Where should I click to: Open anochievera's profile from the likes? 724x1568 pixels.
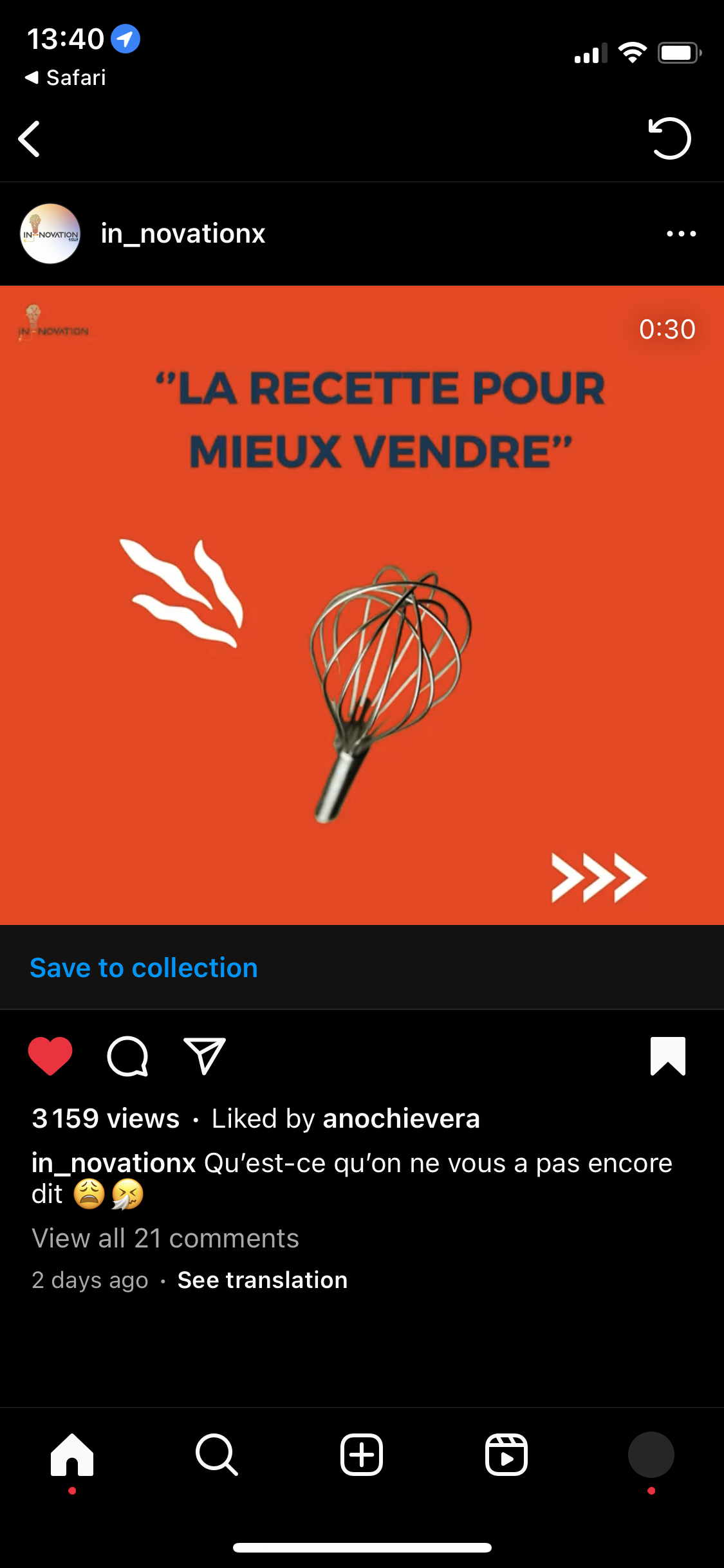tap(401, 1119)
